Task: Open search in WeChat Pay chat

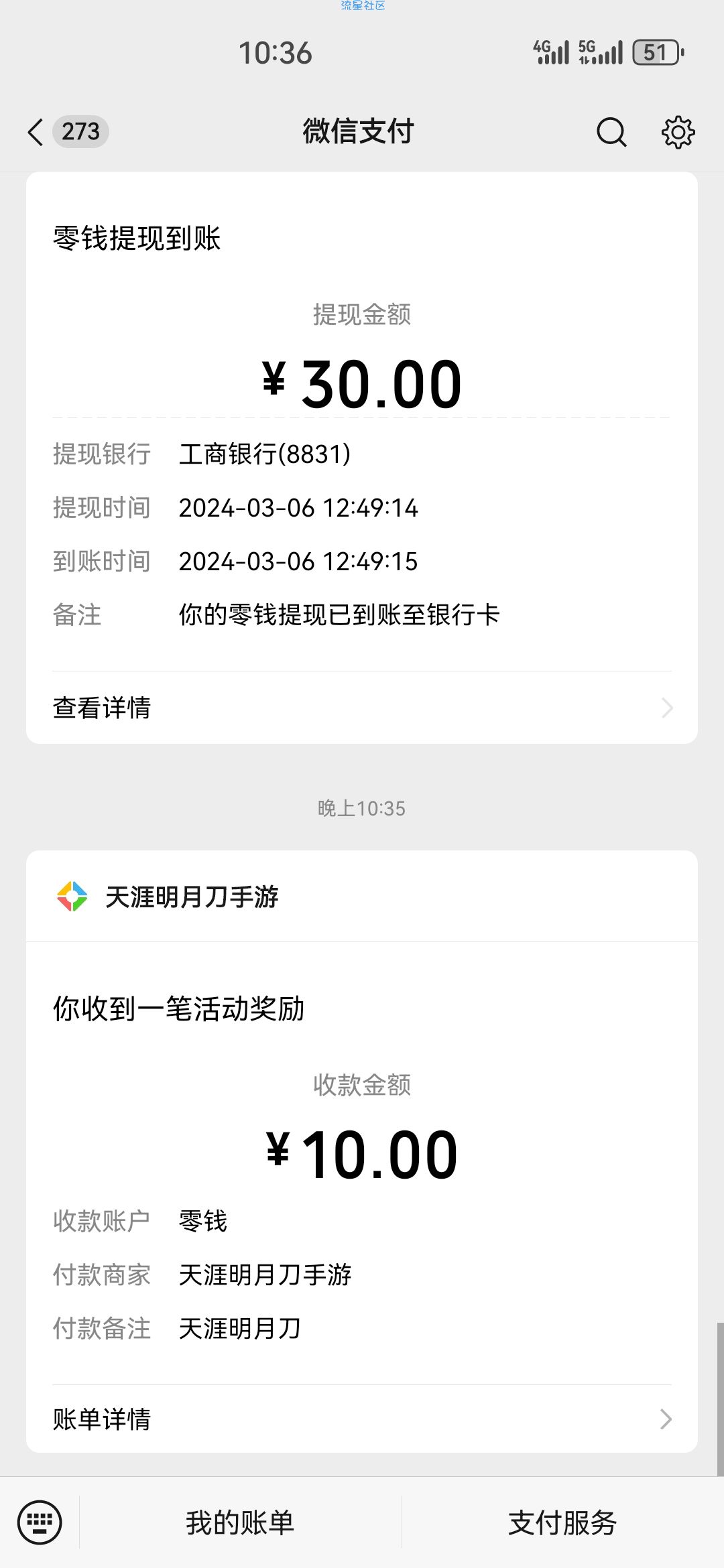Action: click(611, 132)
